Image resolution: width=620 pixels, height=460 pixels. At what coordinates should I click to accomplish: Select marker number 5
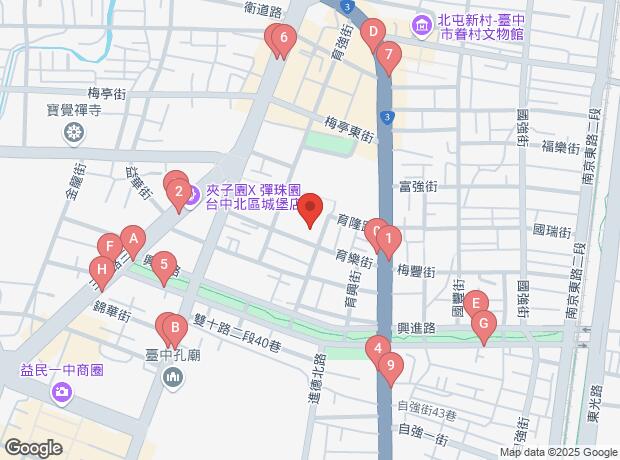tap(165, 265)
